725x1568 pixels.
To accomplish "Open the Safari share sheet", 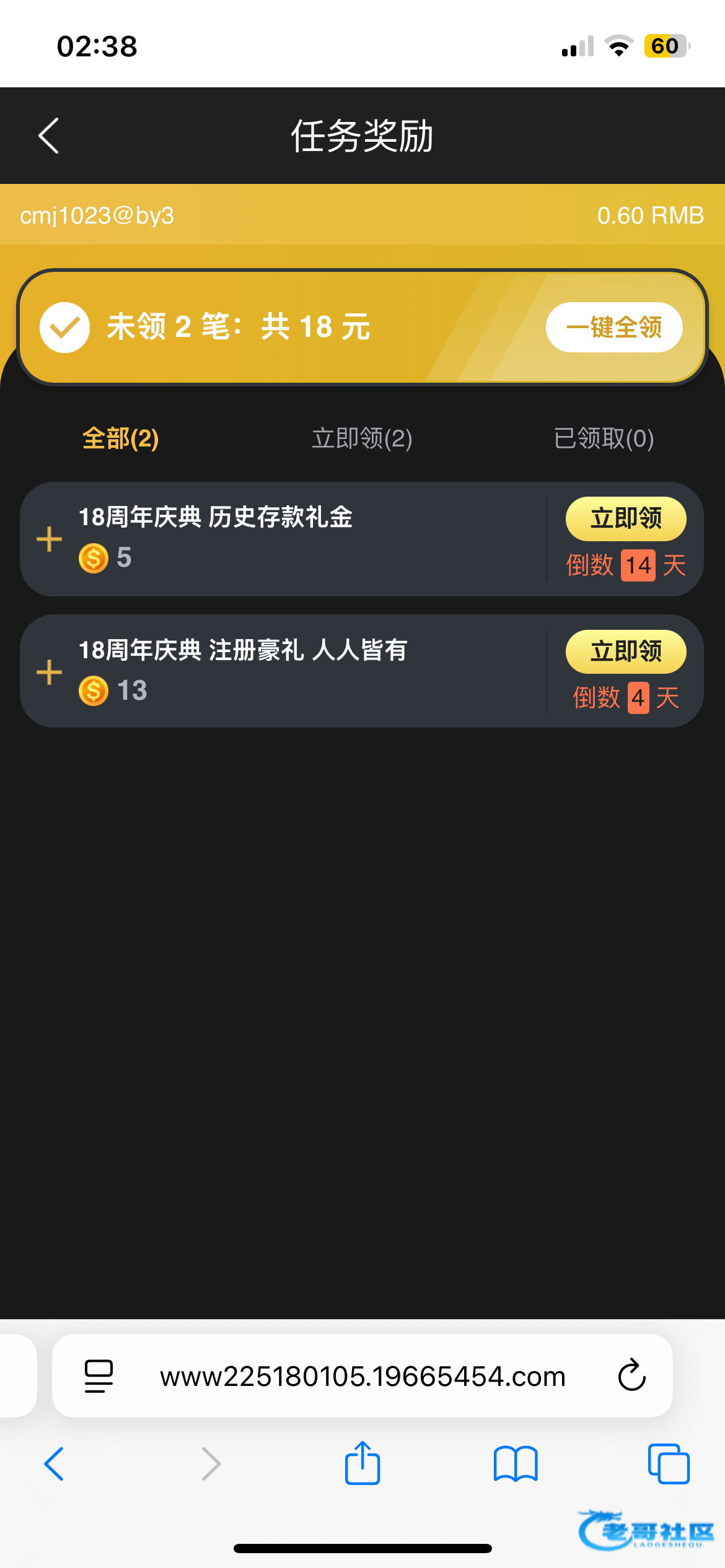I will pyautogui.click(x=362, y=1464).
